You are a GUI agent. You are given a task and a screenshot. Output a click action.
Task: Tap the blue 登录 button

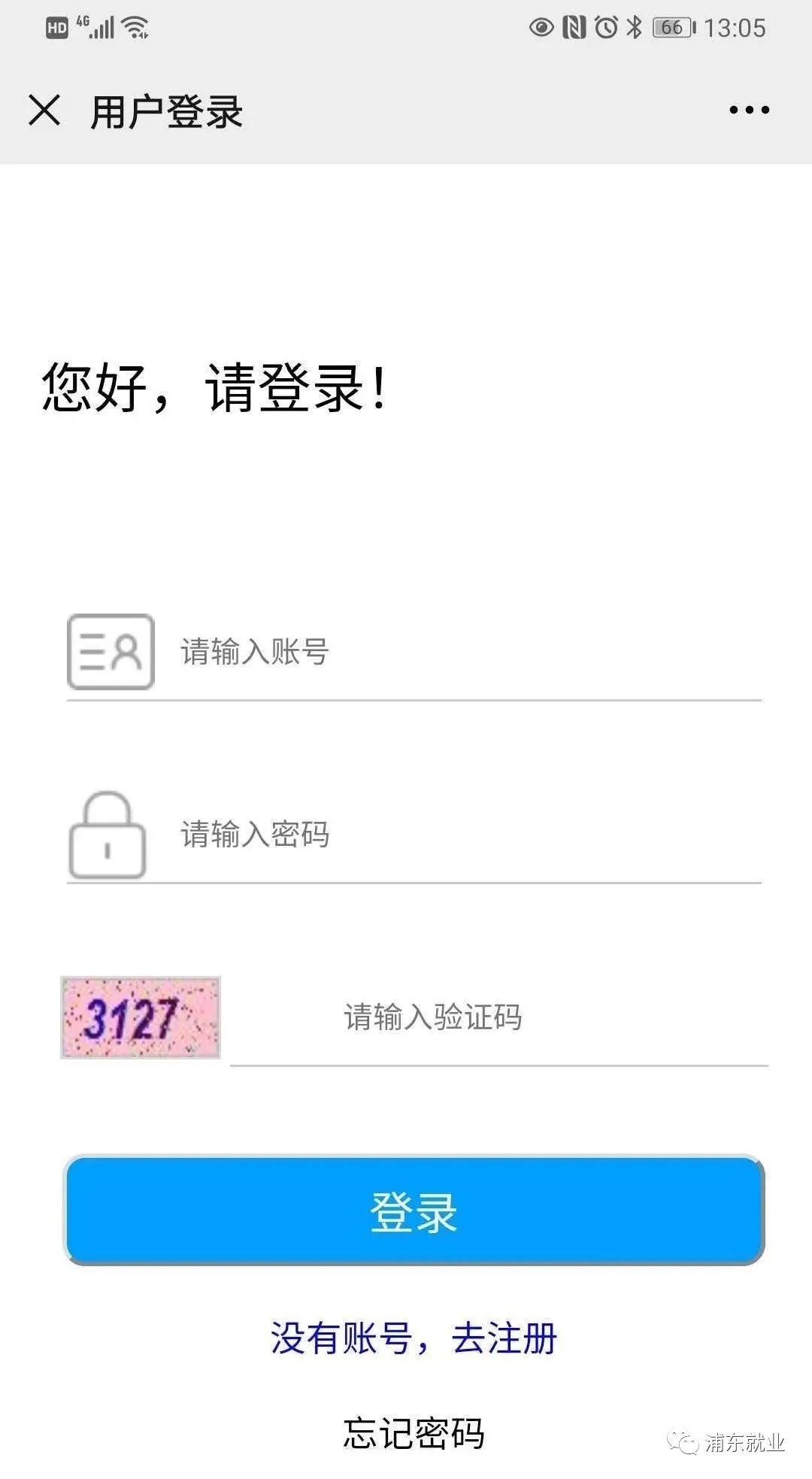coord(414,1211)
